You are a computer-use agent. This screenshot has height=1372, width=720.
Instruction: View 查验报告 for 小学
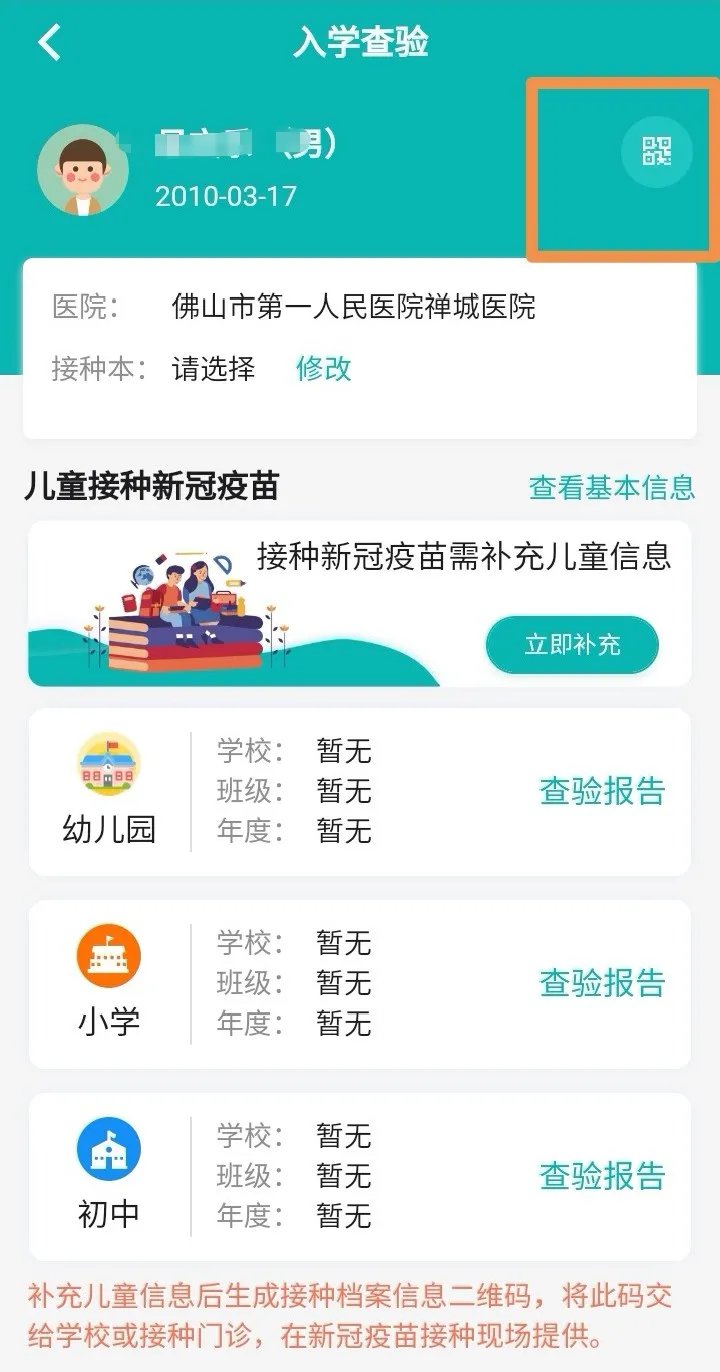tap(602, 983)
